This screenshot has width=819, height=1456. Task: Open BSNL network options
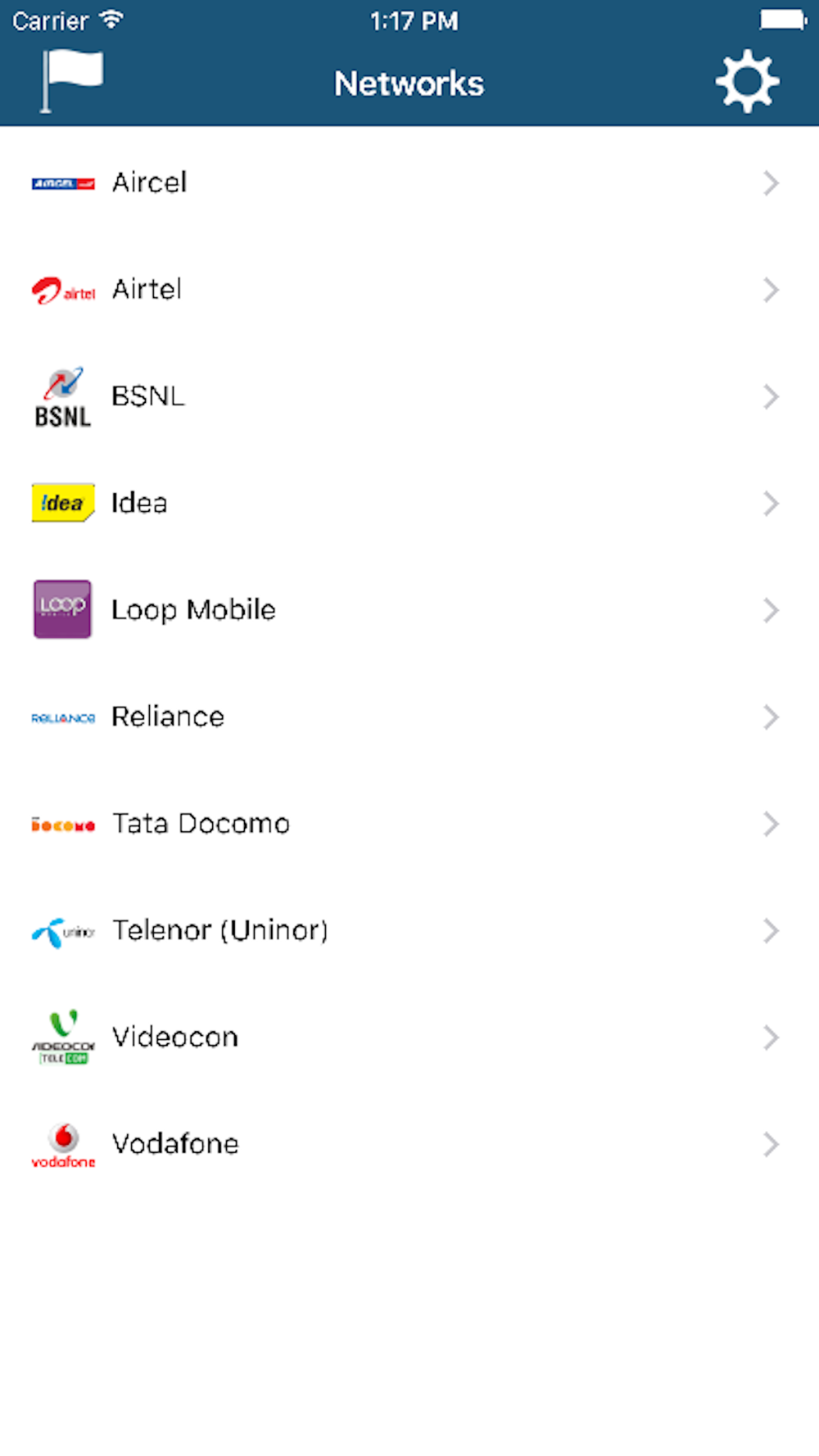tap(409, 396)
